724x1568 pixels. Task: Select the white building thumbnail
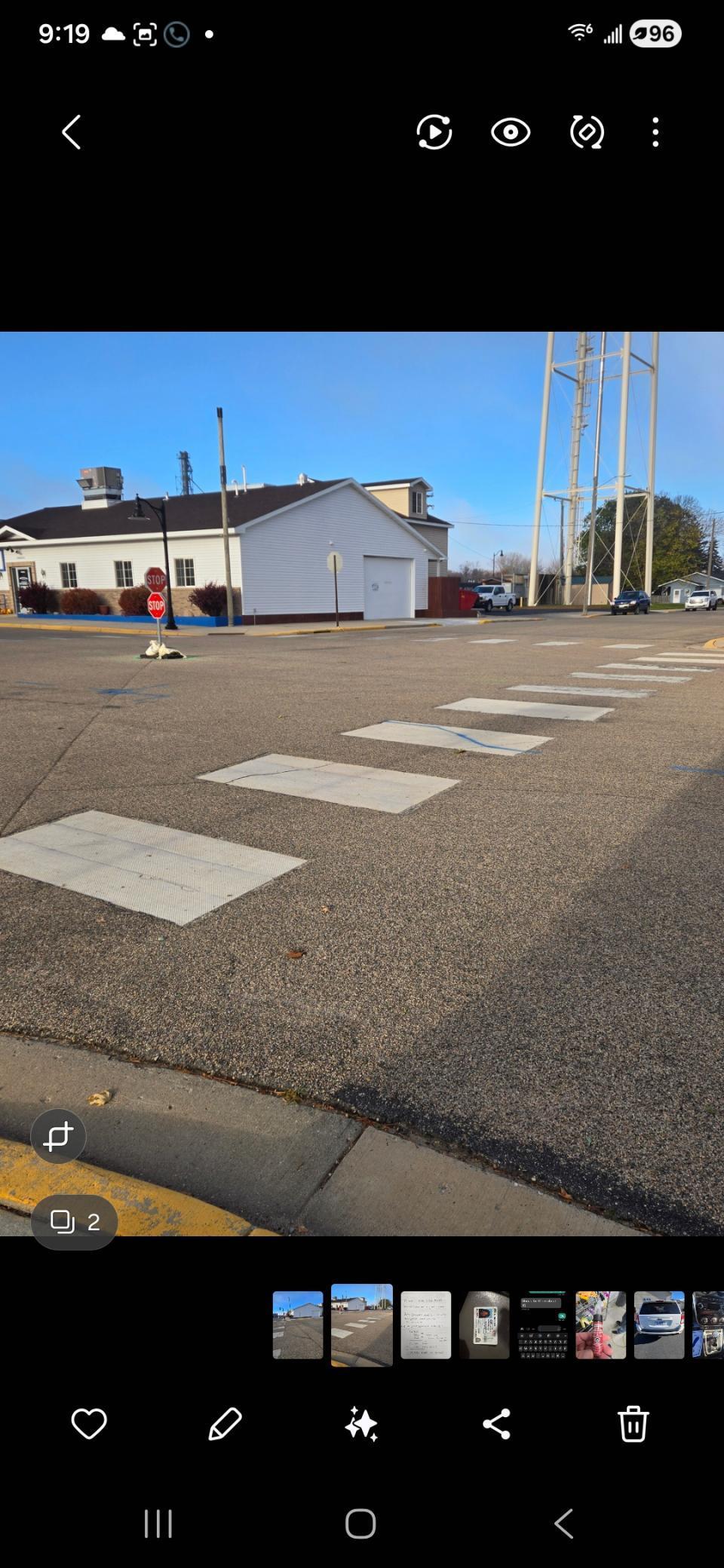pos(298,1325)
